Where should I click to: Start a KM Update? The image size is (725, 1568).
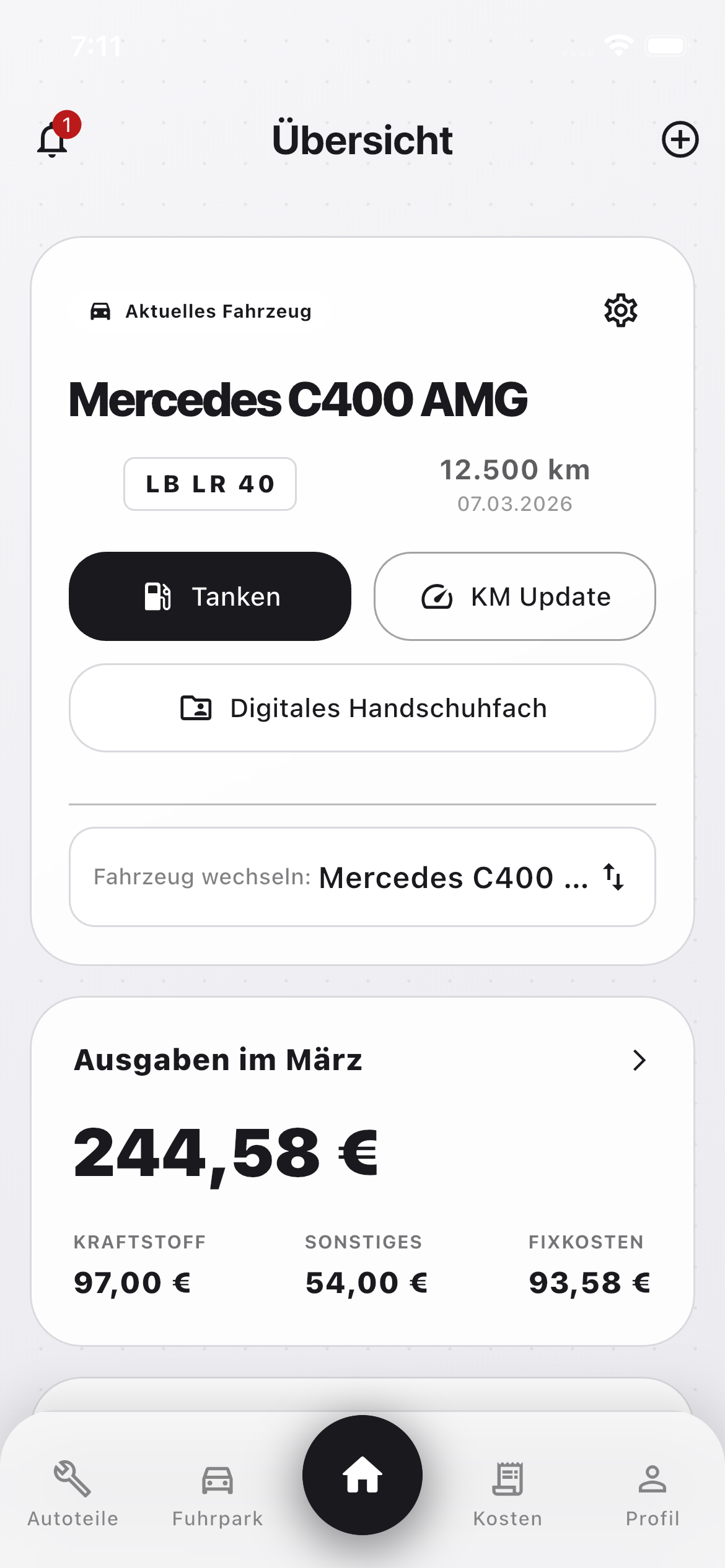pyautogui.click(x=514, y=595)
